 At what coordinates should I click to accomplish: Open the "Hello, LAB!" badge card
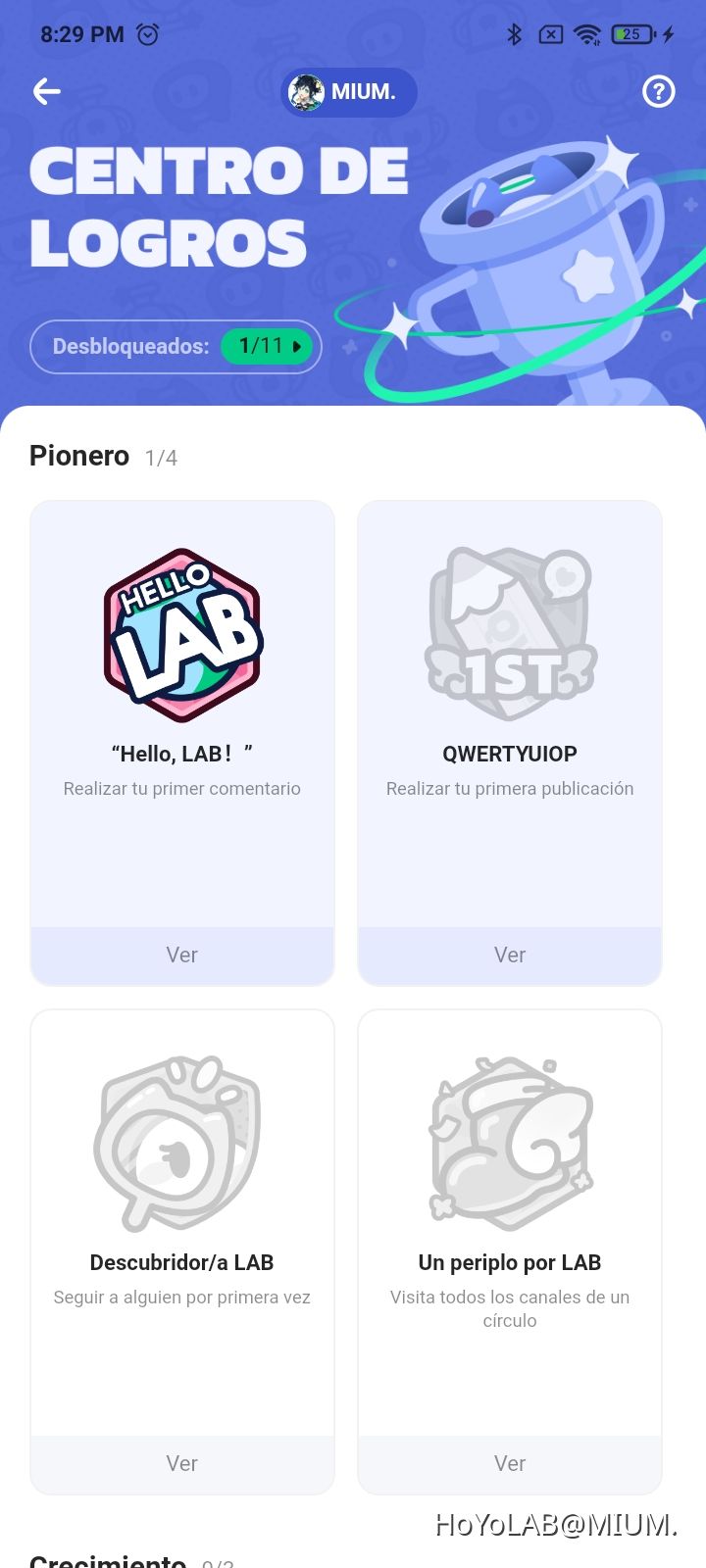pos(182,686)
